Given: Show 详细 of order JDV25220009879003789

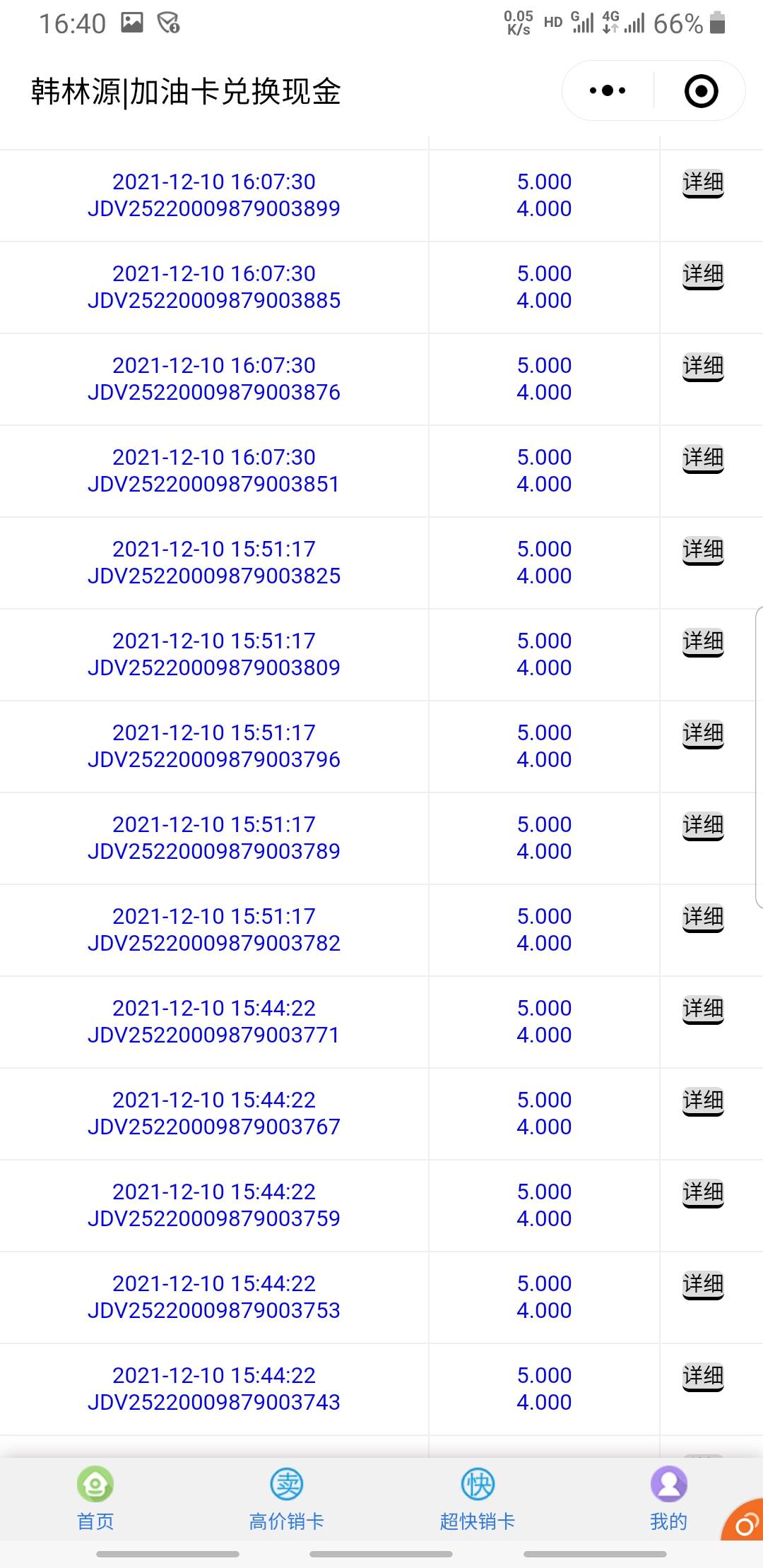Looking at the screenshot, I should [x=703, y=826].
